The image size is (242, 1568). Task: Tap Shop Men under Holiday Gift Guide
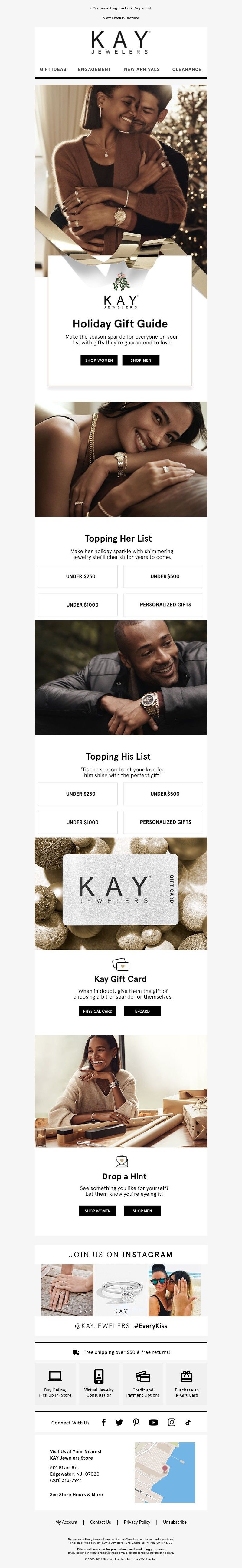pos(141,360)
